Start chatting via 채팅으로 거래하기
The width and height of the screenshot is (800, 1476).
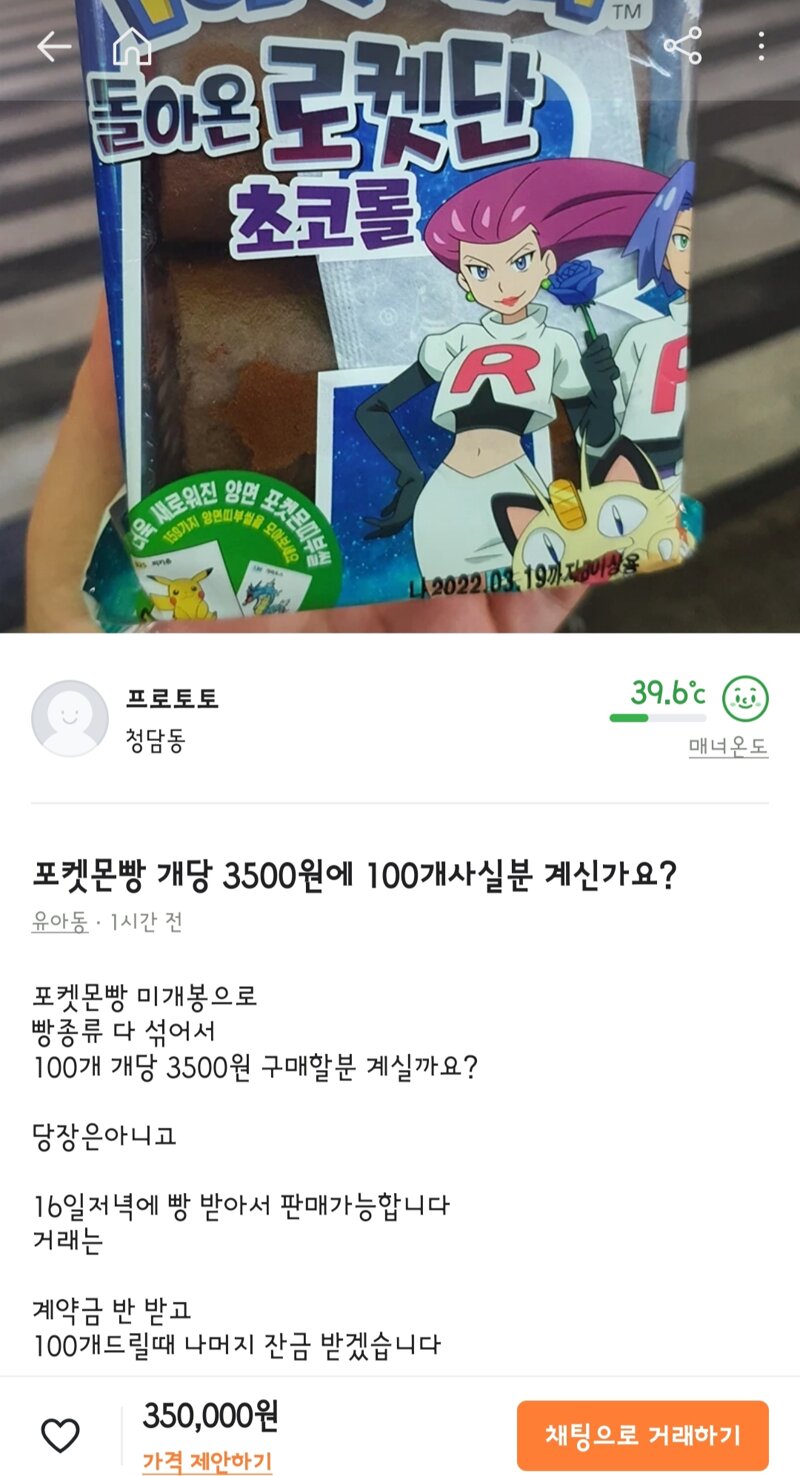point(643,1436)
